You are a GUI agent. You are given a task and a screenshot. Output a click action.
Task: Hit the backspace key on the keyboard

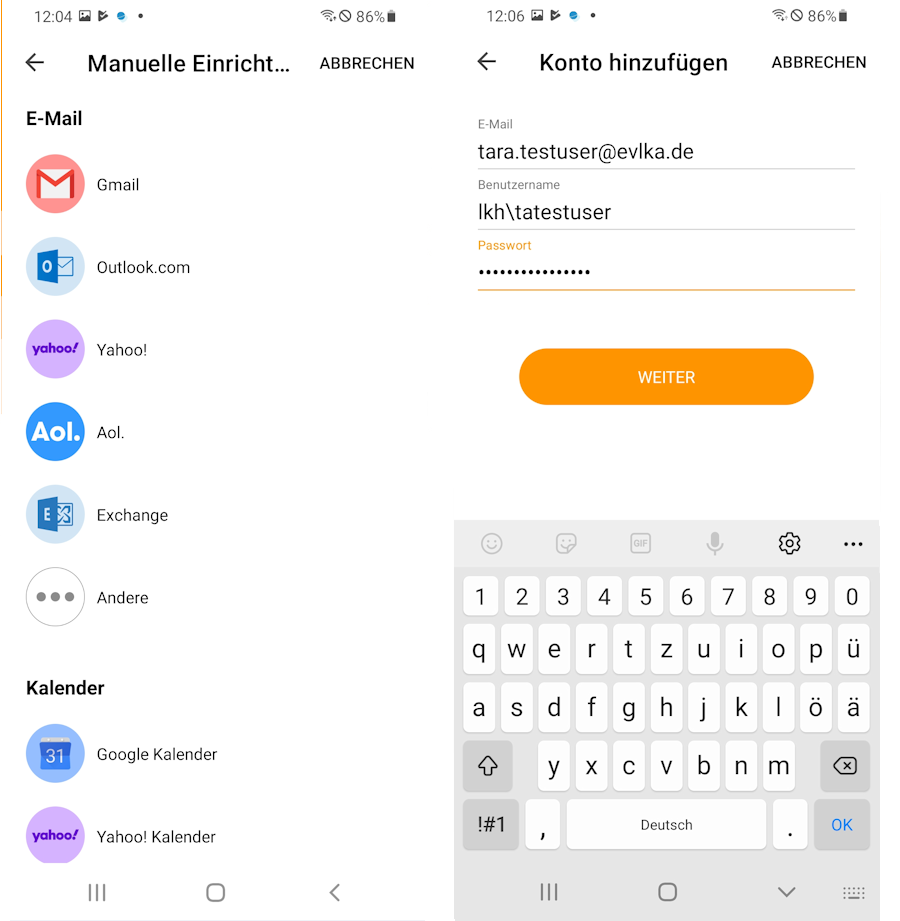[x=843, y=766]
